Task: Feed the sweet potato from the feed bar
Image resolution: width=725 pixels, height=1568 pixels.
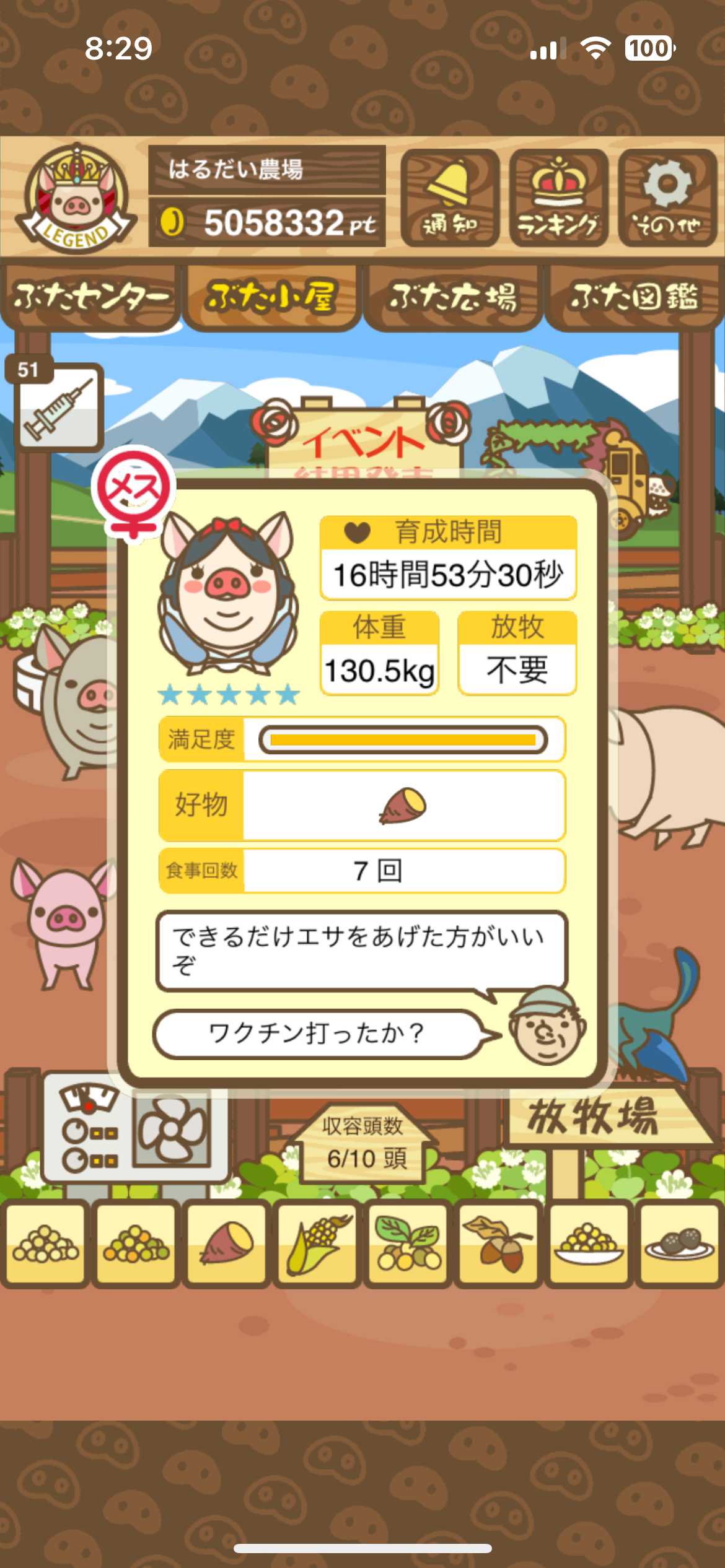Action: [227, 1242]
